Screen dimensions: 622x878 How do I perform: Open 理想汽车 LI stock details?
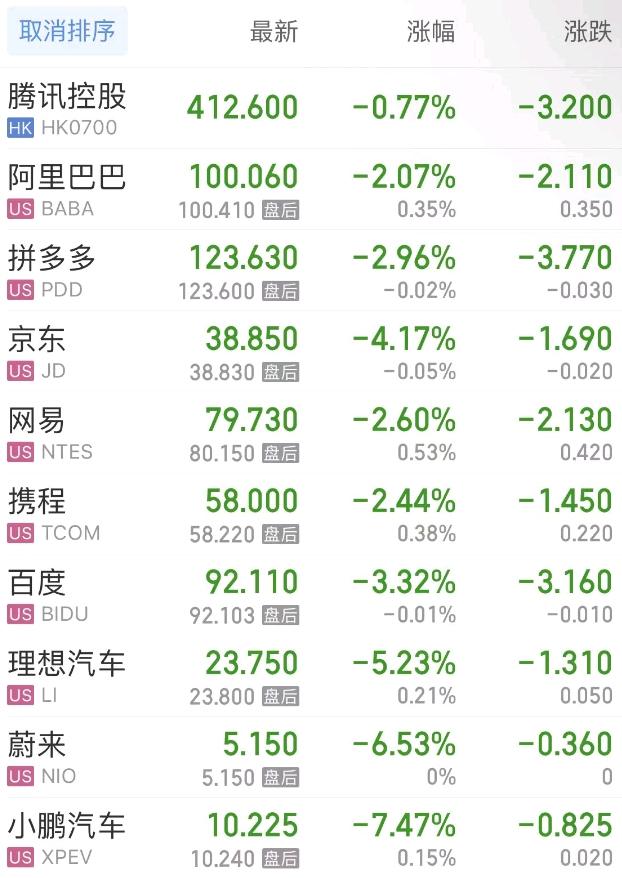pyautogui.click(x=68, y=675)
